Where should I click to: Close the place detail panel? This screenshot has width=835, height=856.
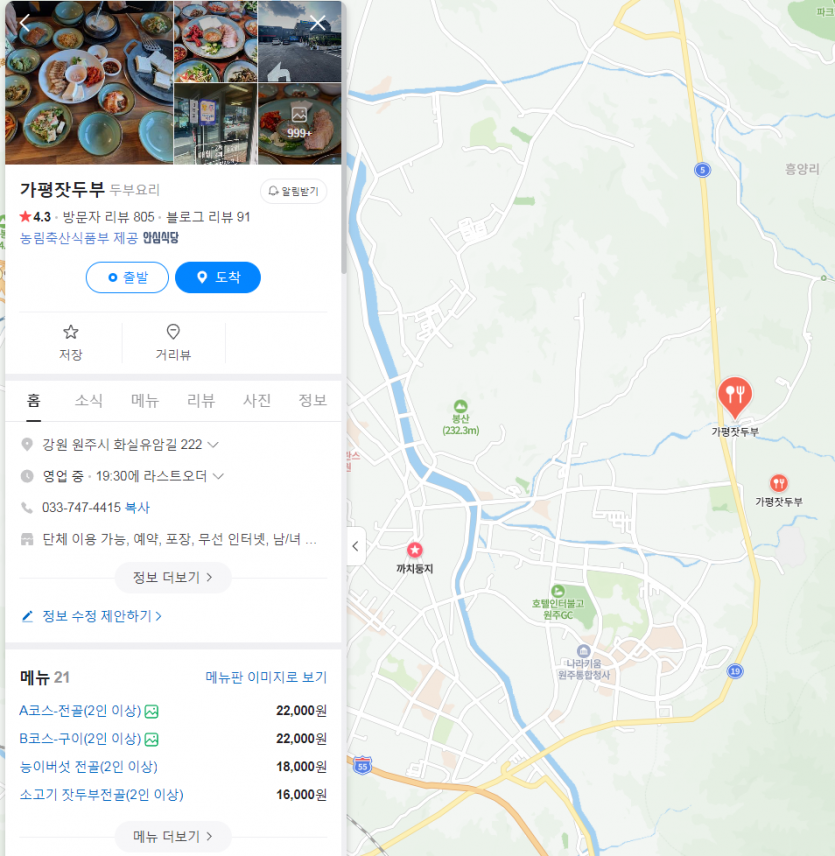click(x=318, y=22)
